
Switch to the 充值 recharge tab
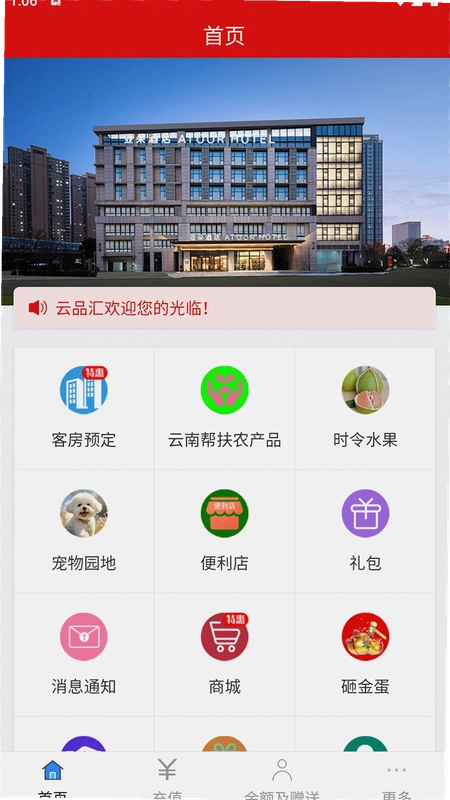click(167, 778)
